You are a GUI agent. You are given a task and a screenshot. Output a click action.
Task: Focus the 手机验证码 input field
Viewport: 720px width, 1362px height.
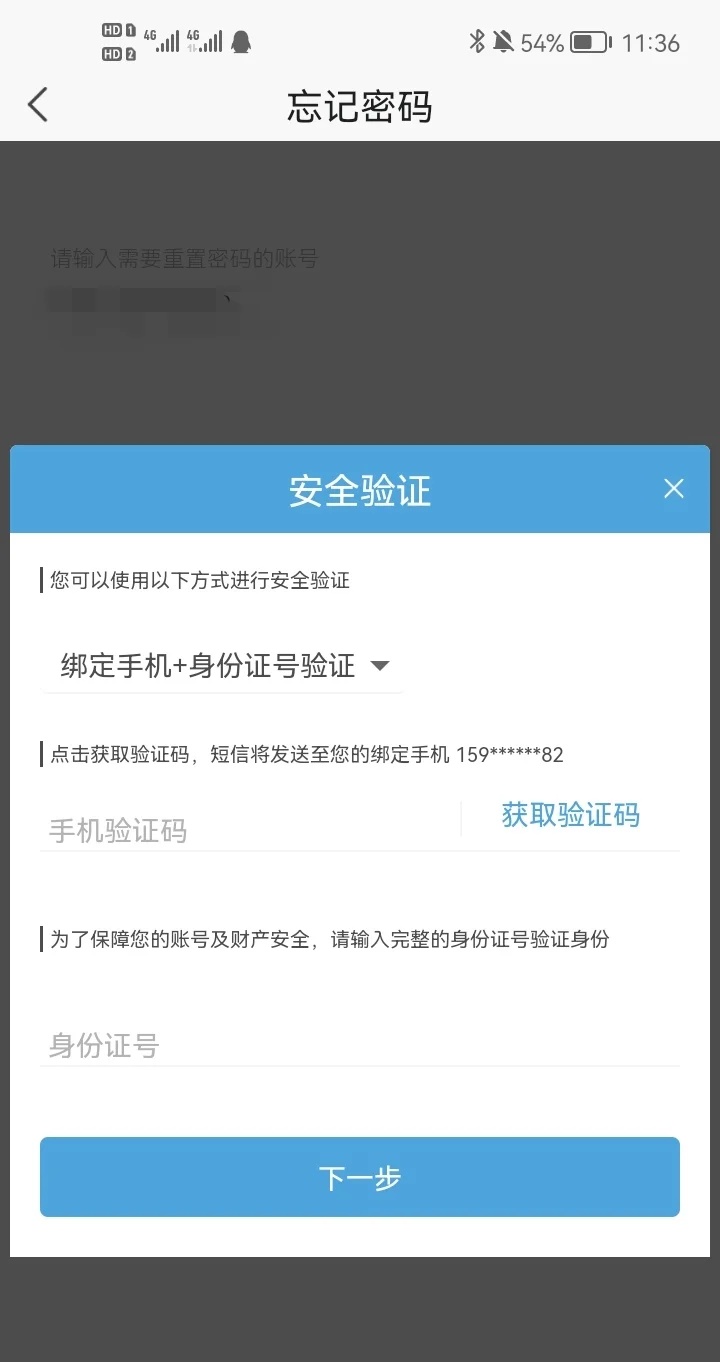coord(245,830)
